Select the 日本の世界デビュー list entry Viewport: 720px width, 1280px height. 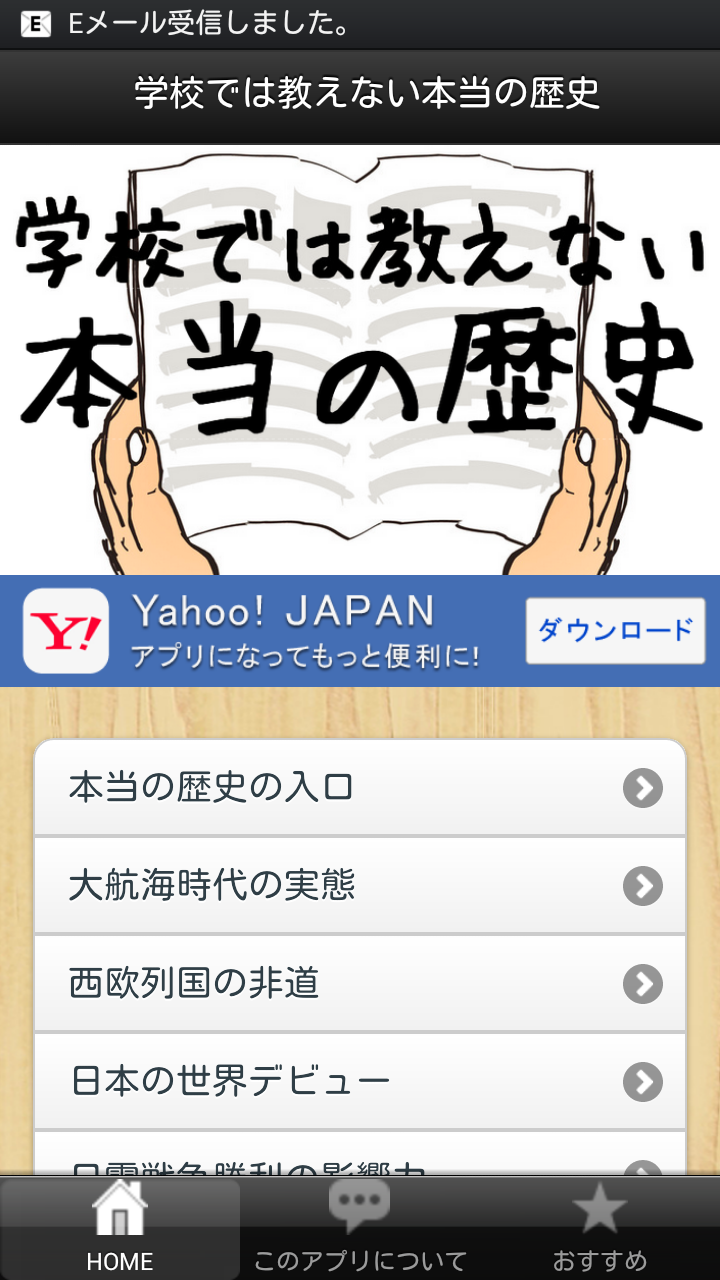pyautogui.click(x=300, y=1080)
